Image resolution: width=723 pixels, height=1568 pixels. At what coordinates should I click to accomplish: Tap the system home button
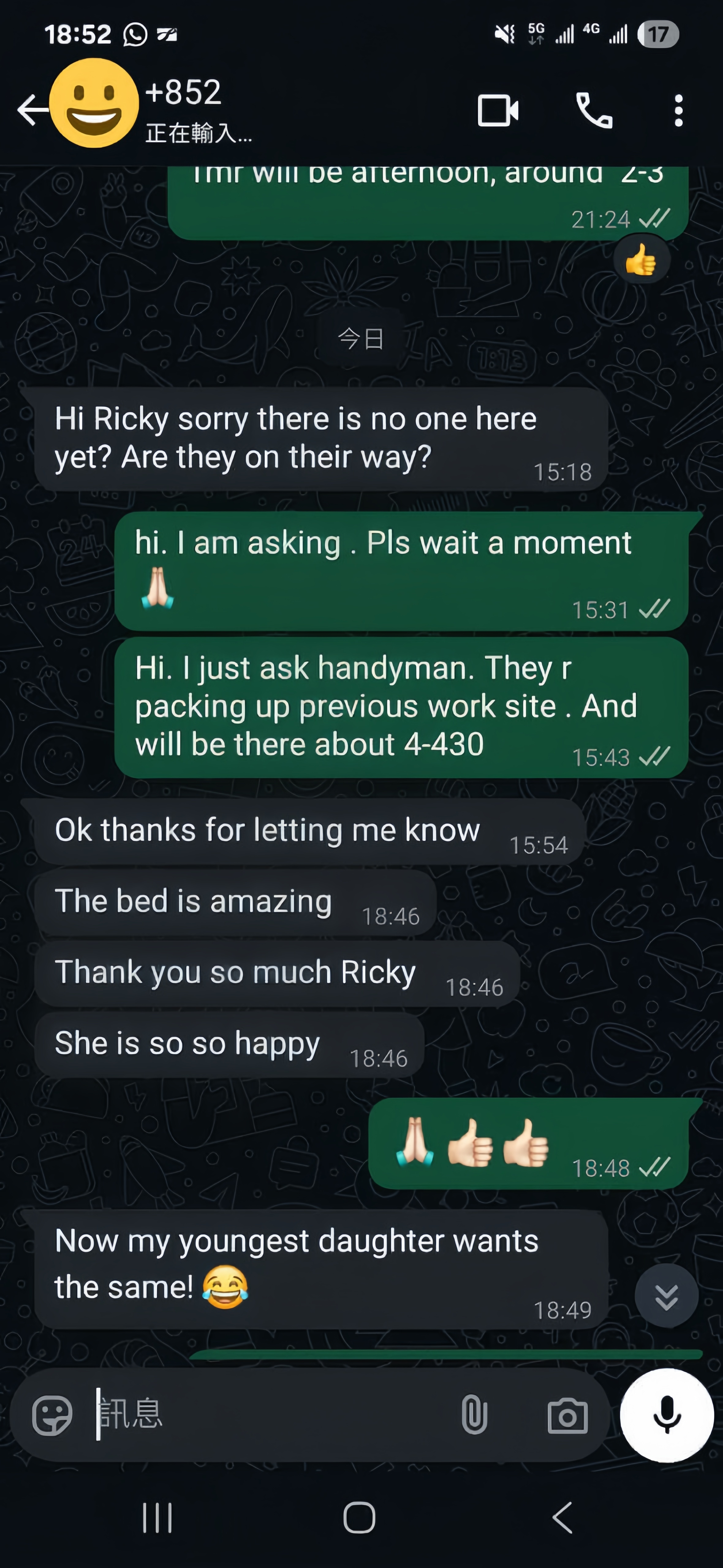(x=359, y=1517)
